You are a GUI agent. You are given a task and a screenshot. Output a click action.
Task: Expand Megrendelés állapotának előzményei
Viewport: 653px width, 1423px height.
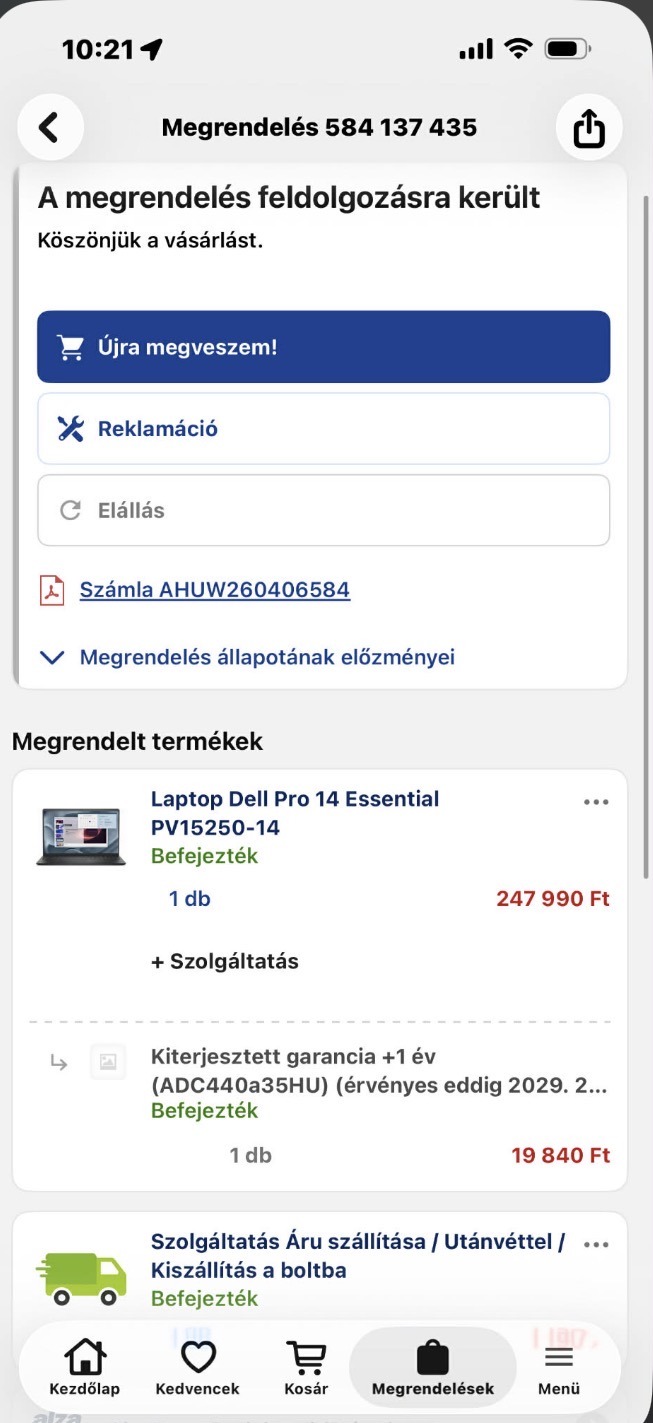click(266, 657)
